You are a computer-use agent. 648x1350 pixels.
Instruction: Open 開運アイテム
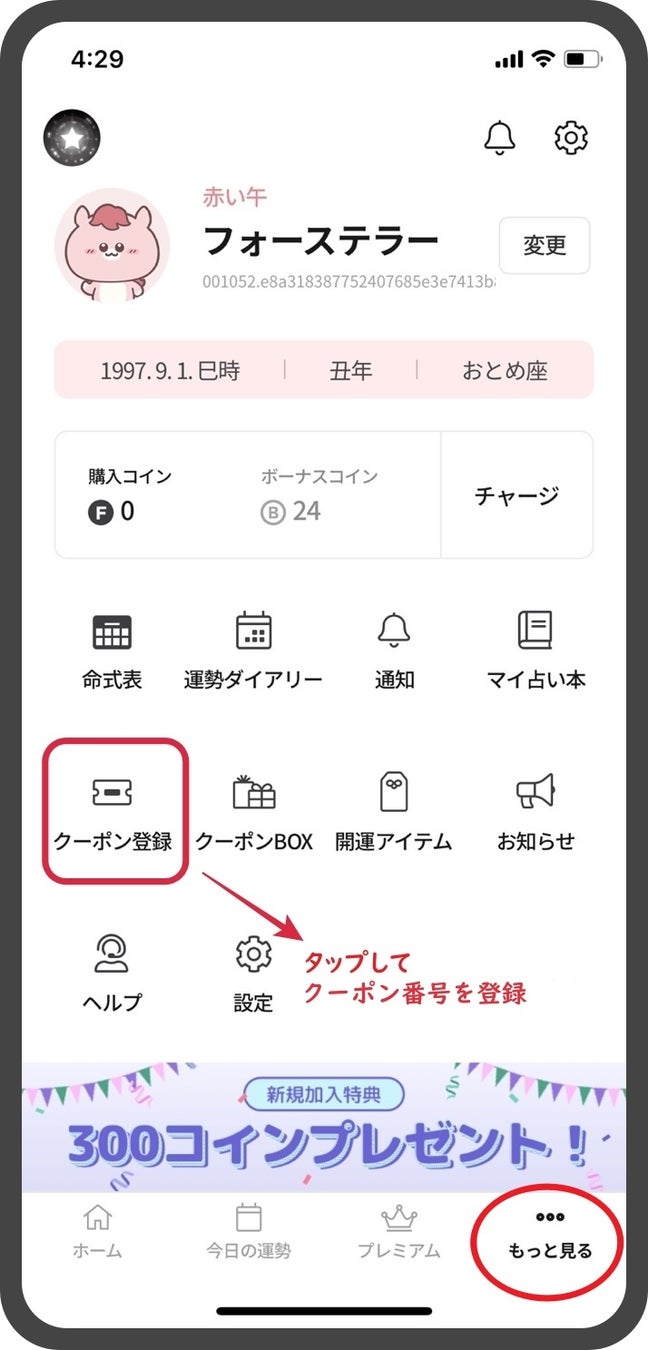pos(394,811)
